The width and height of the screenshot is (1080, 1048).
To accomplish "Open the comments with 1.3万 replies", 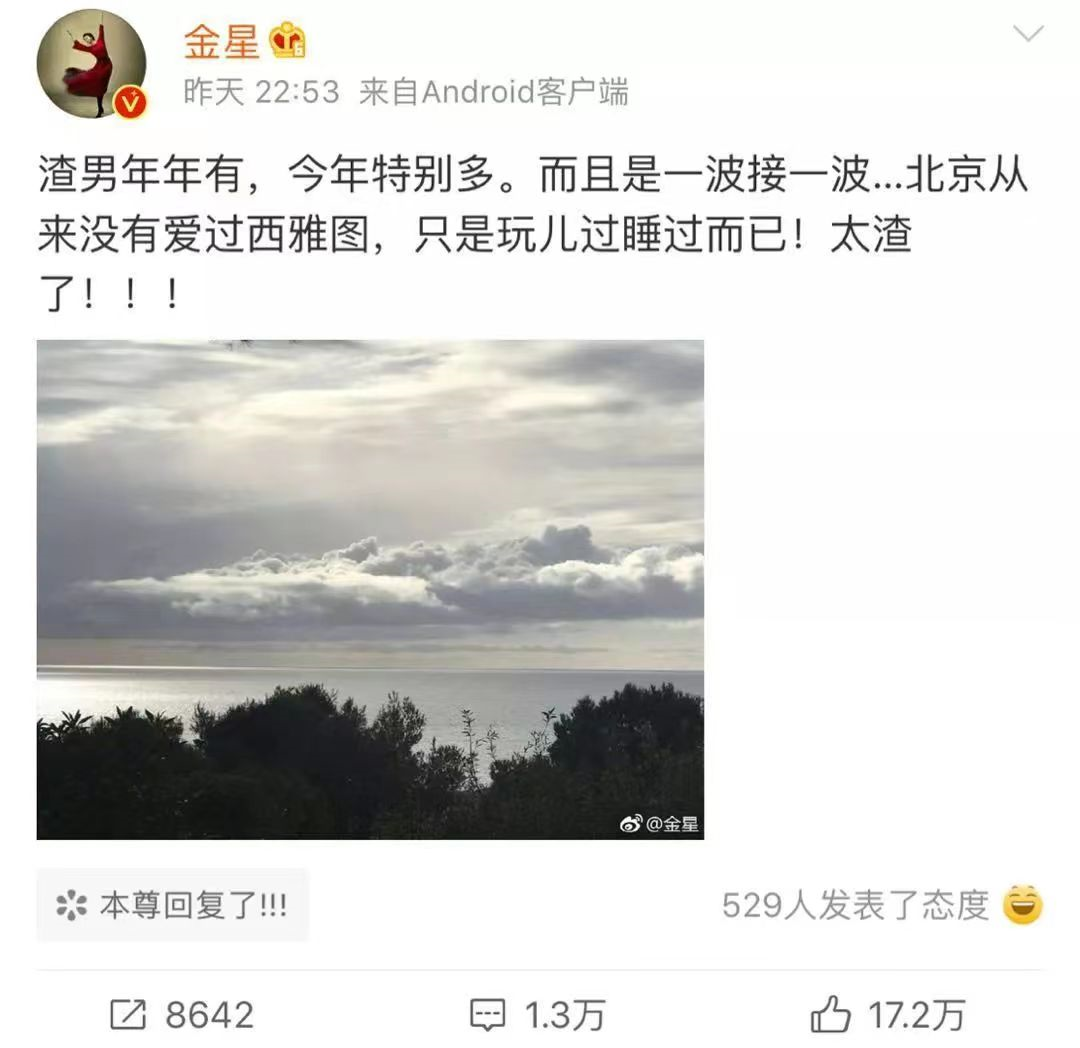I will pyautogui.click(x=538, y=1015).
